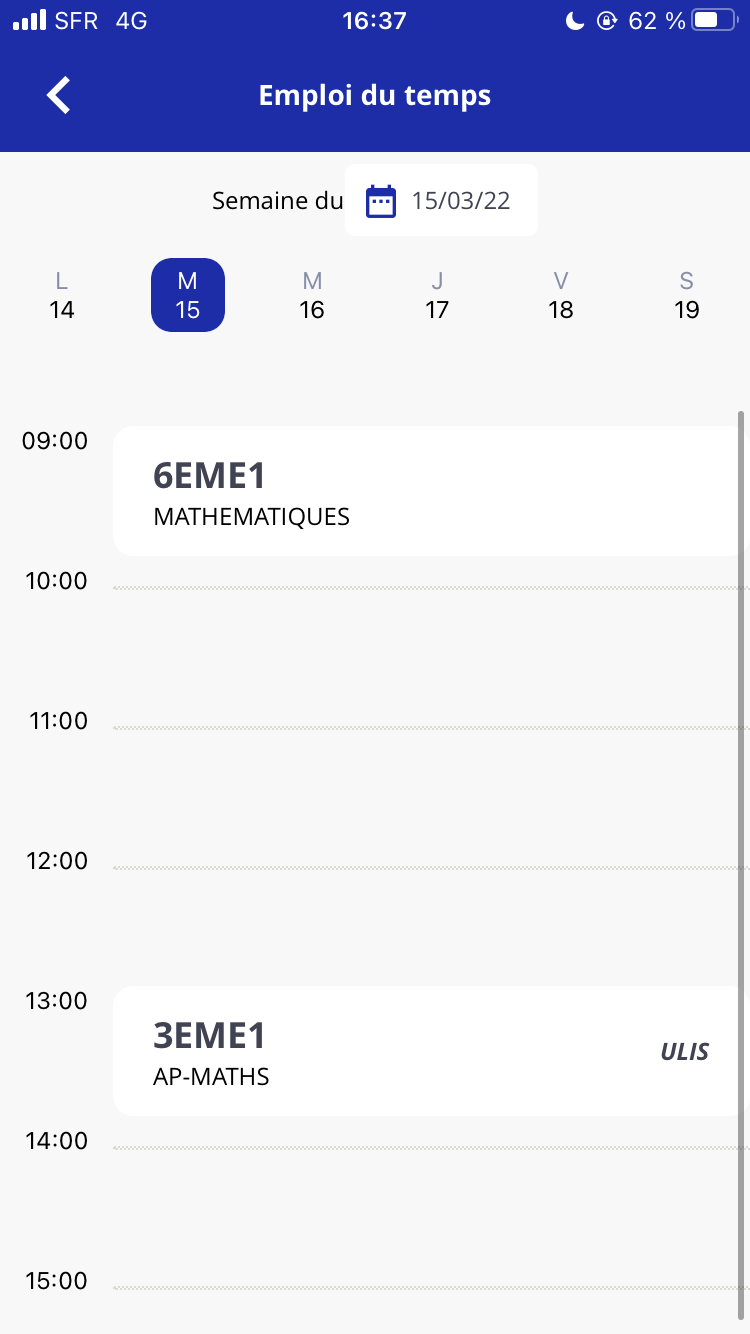Select Tuesday 15

[188, 296]
